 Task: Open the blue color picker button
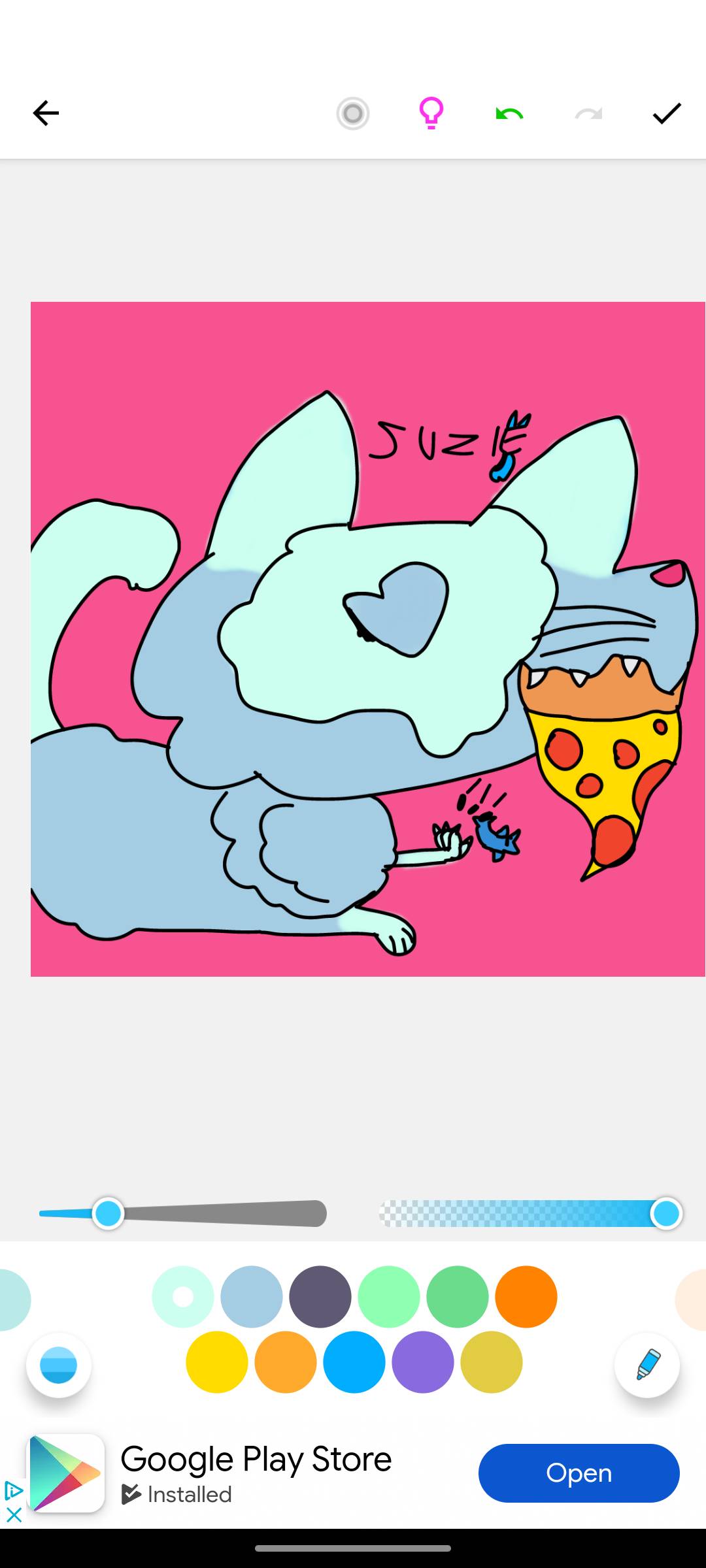pos(59,1365)
